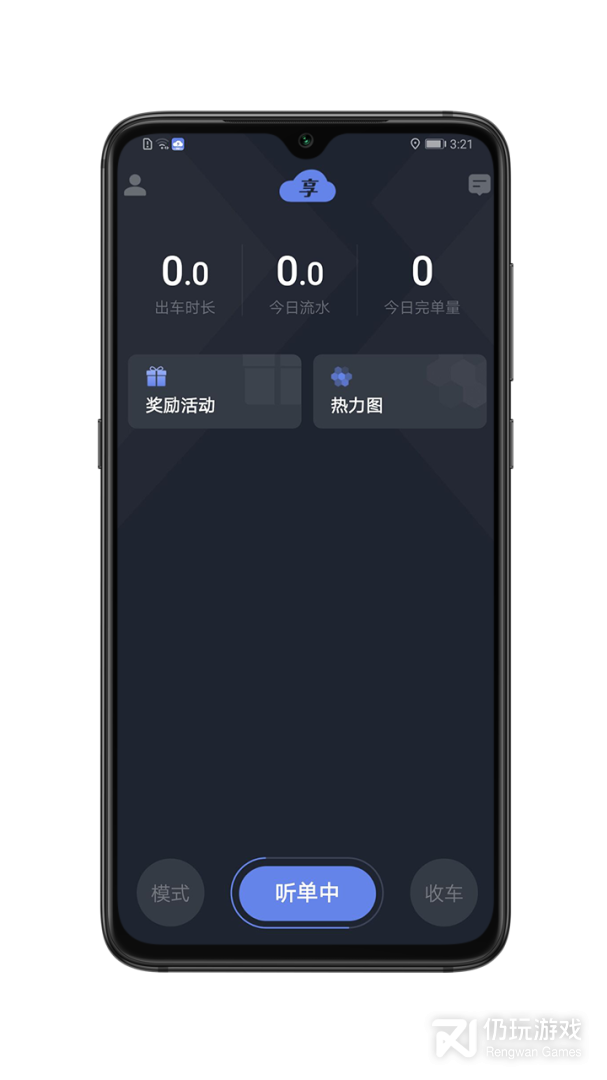Tap the 模式 mode button
Image resolution: width=607 pixels, height=1080 pixels.
(x=170, y=893)
